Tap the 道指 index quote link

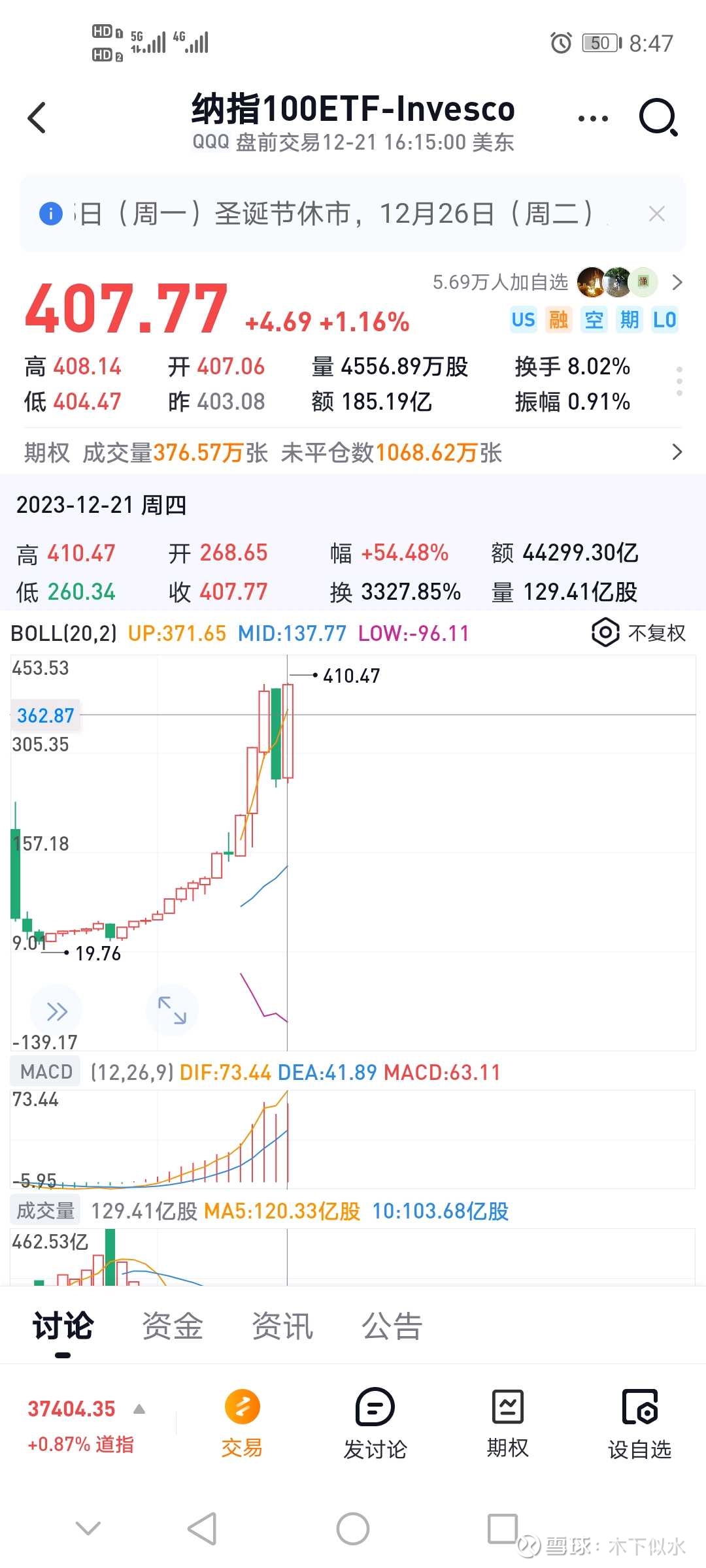coord(78,1424)
